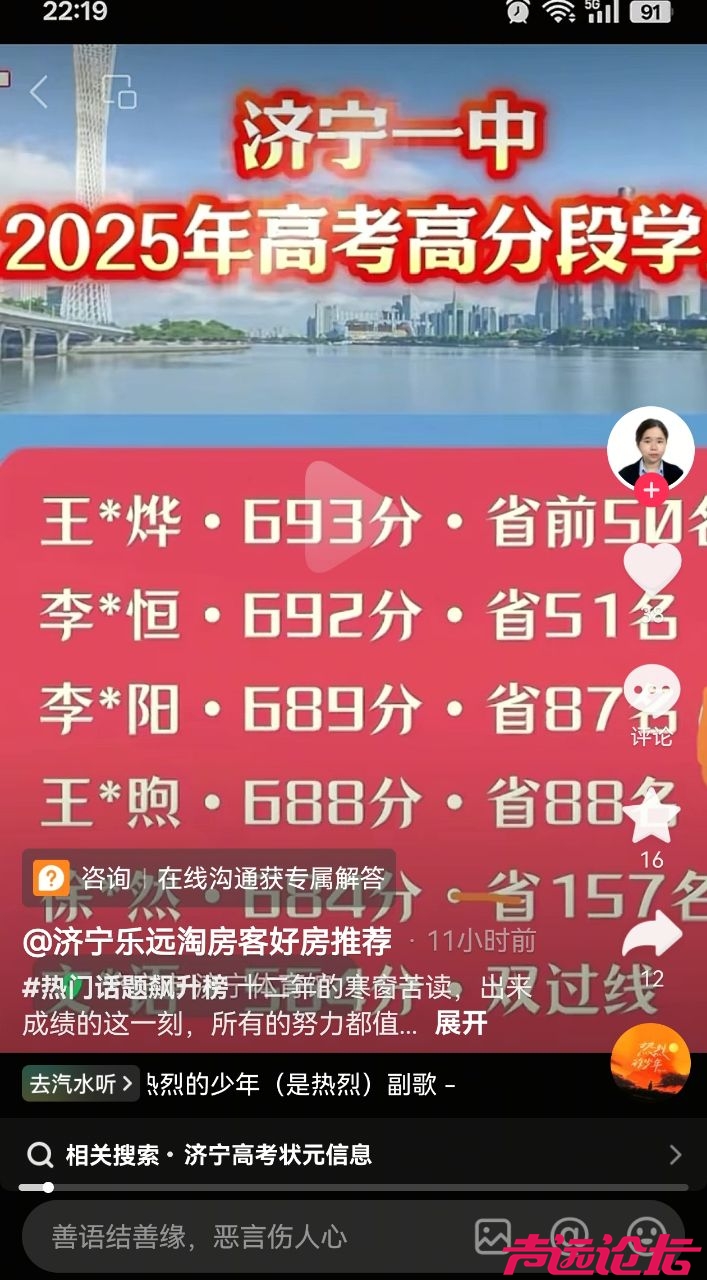
Task: Share this video
Action: click(651, 937)
